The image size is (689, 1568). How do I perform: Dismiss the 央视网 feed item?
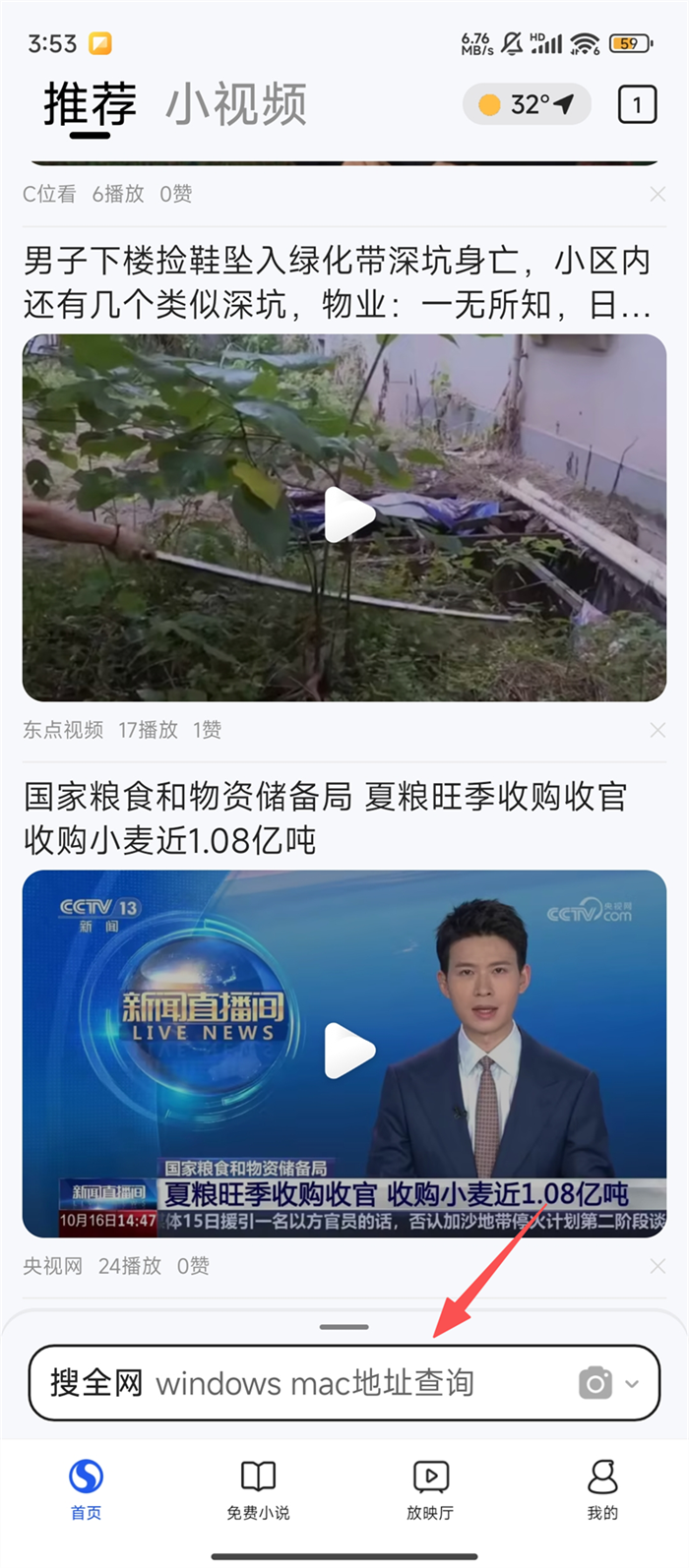point(658,1266)
